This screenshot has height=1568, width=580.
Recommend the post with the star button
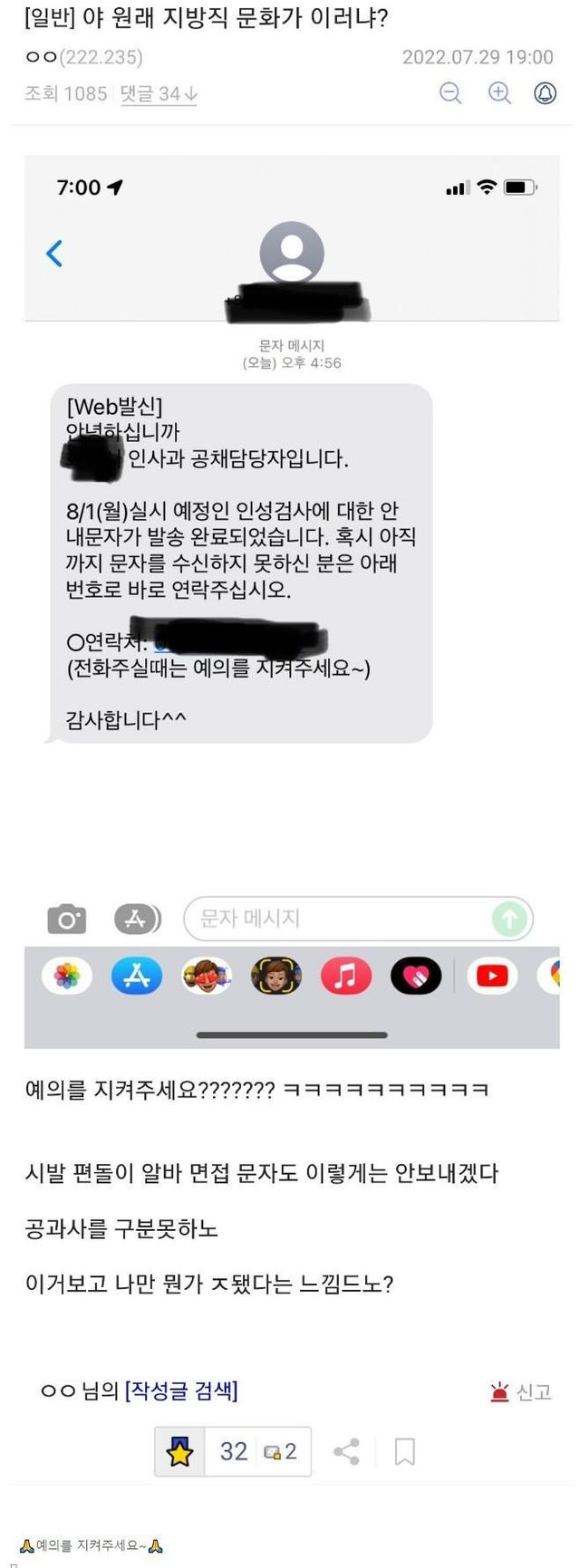tap(180, 1452)
